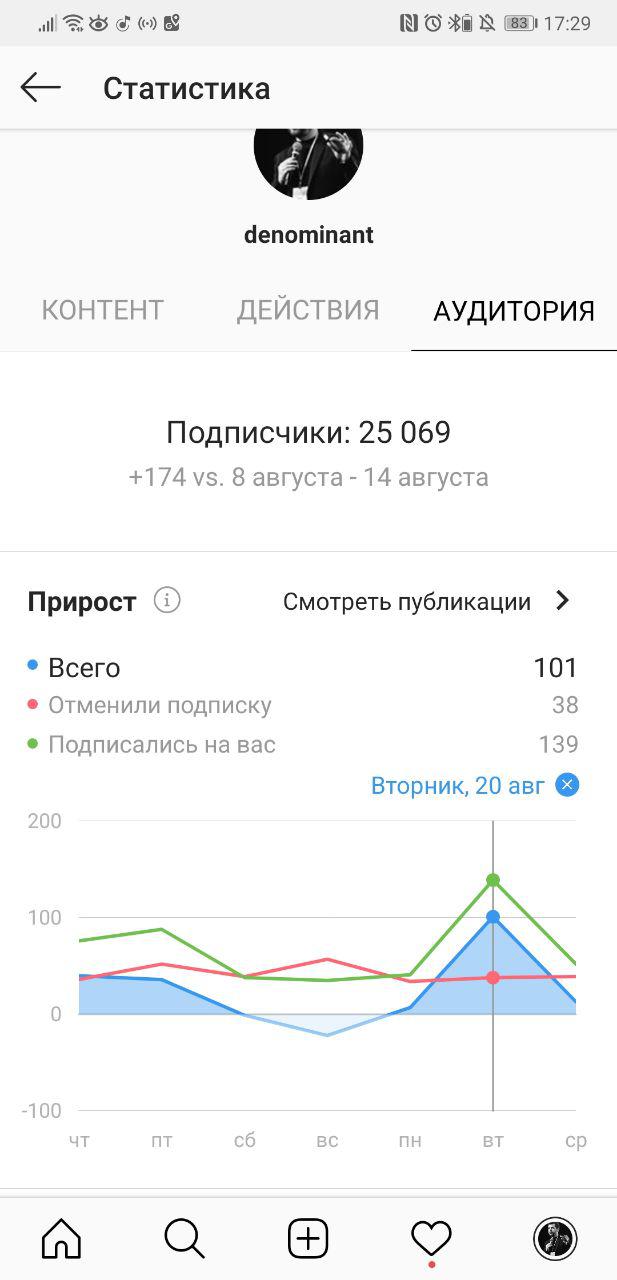
Task: Go back from Статистика screen
Action: tap(41, 88)
